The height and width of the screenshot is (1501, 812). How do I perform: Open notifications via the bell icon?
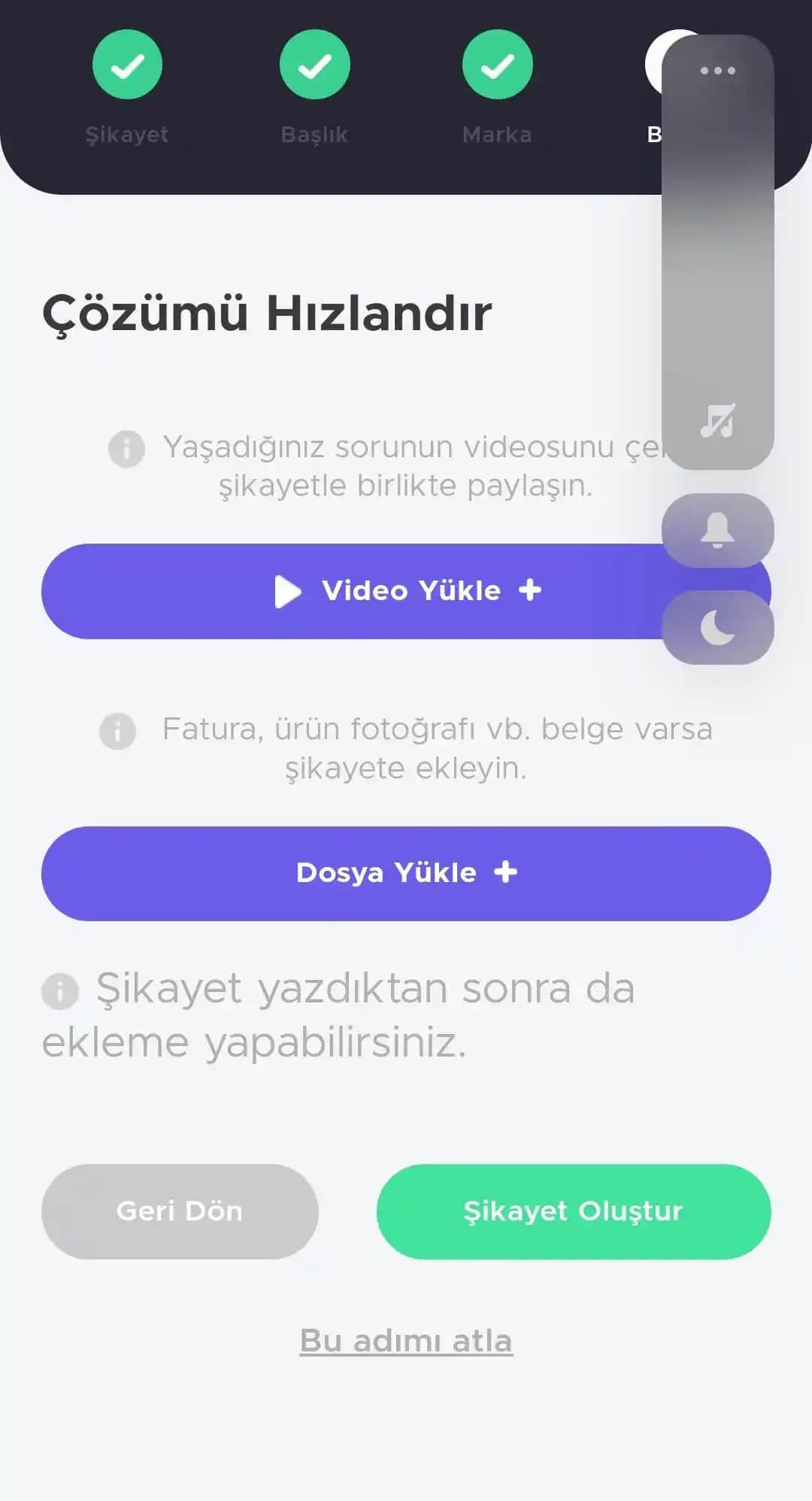click(x=717, y=530)
